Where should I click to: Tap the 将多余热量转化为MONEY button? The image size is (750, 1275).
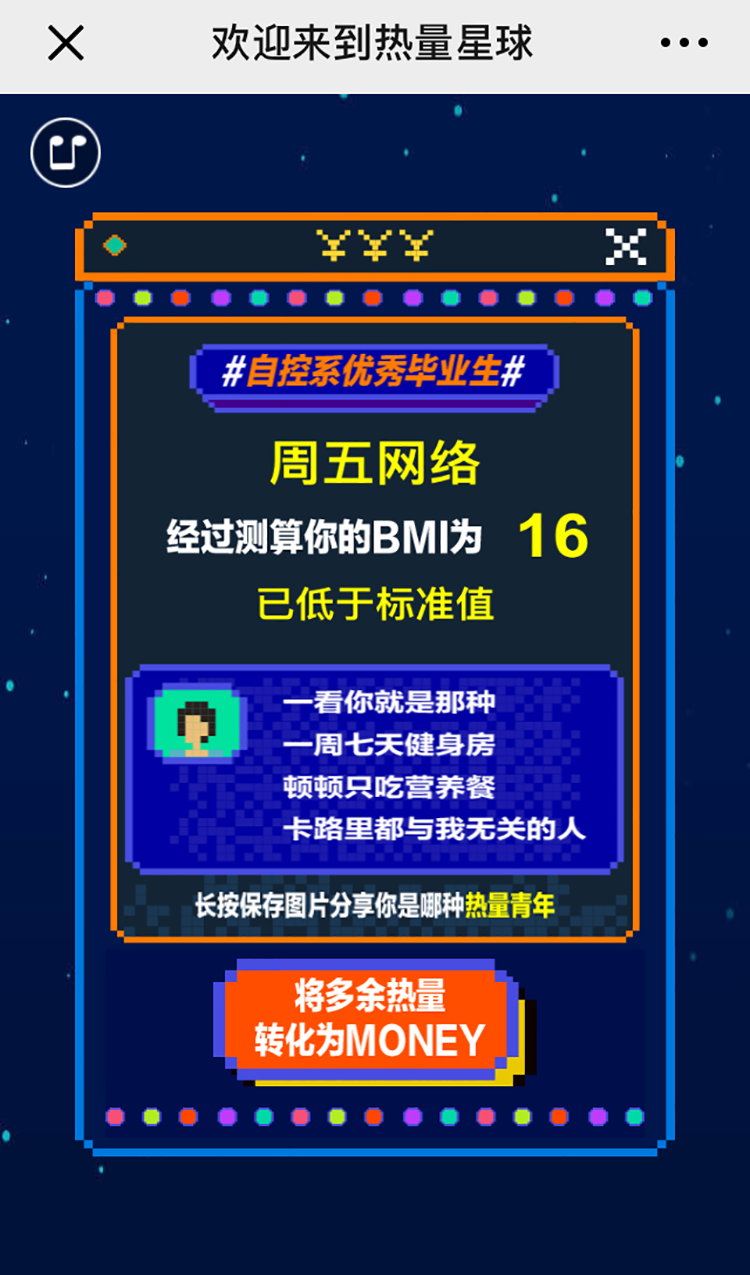pos(368,1019)
